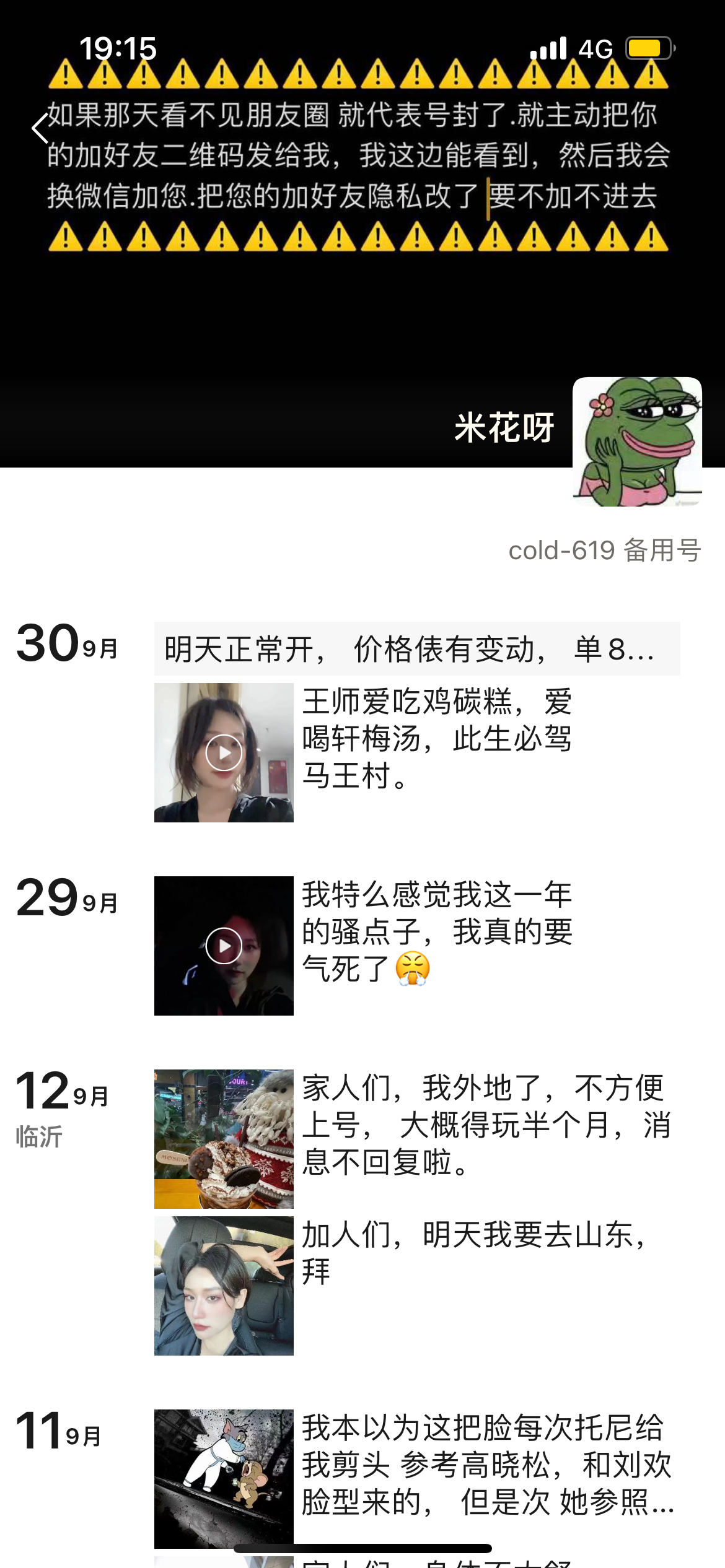This screenshot has height=1568, width=725.
Task: Open the 明天我要去山东 selfie post
Action: [224, 1286]
